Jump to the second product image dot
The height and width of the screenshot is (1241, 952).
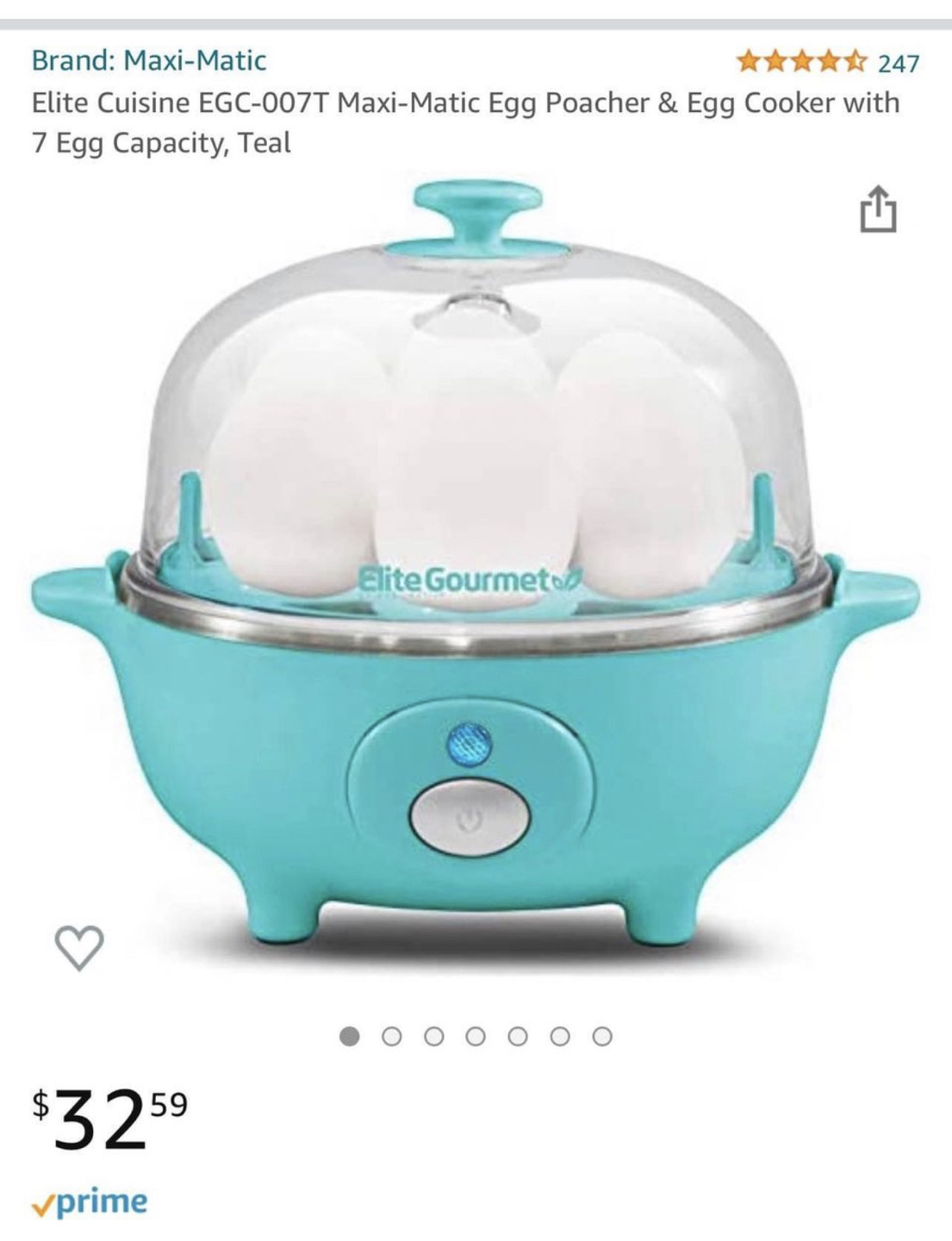392,1036
